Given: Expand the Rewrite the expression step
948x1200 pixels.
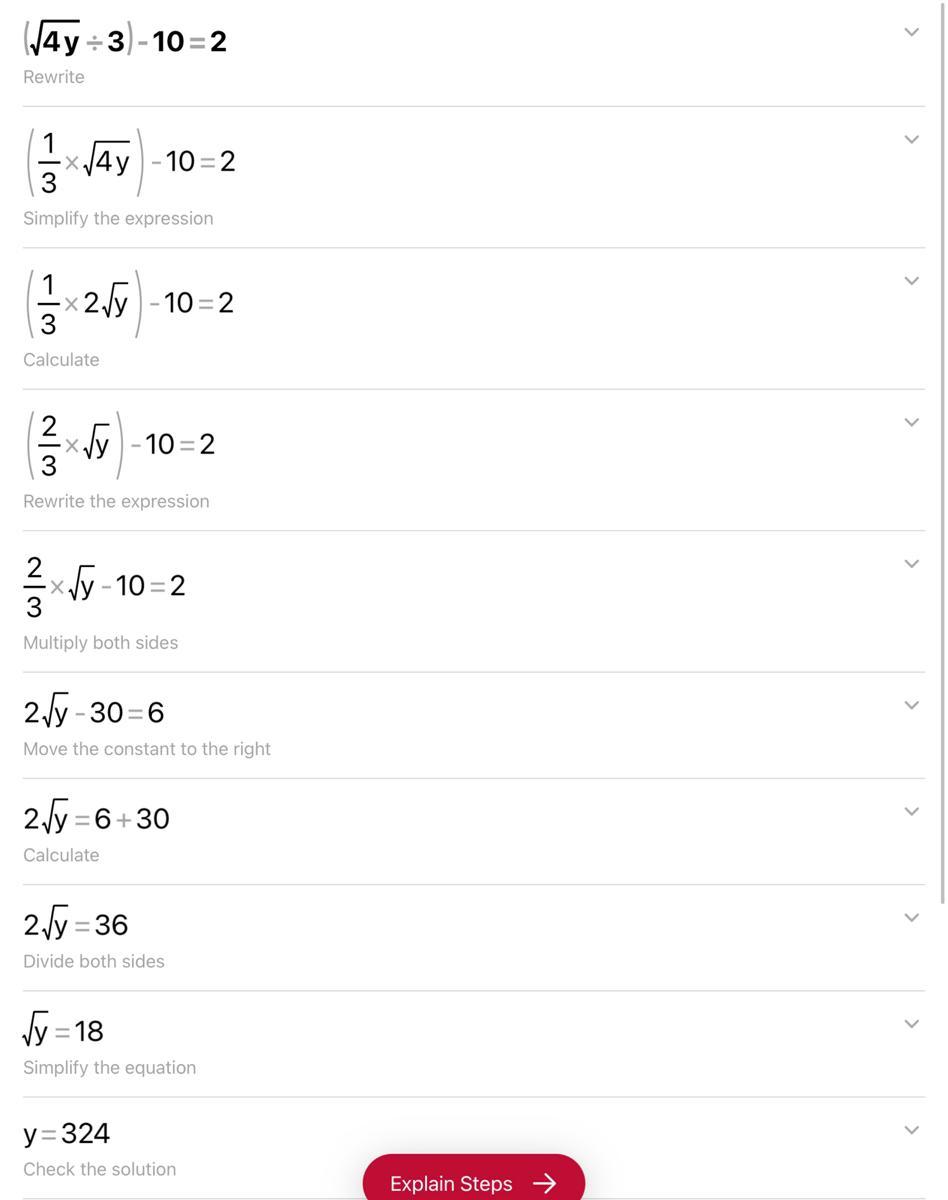Looking at the screenshot, I should (x=911, y=423).
